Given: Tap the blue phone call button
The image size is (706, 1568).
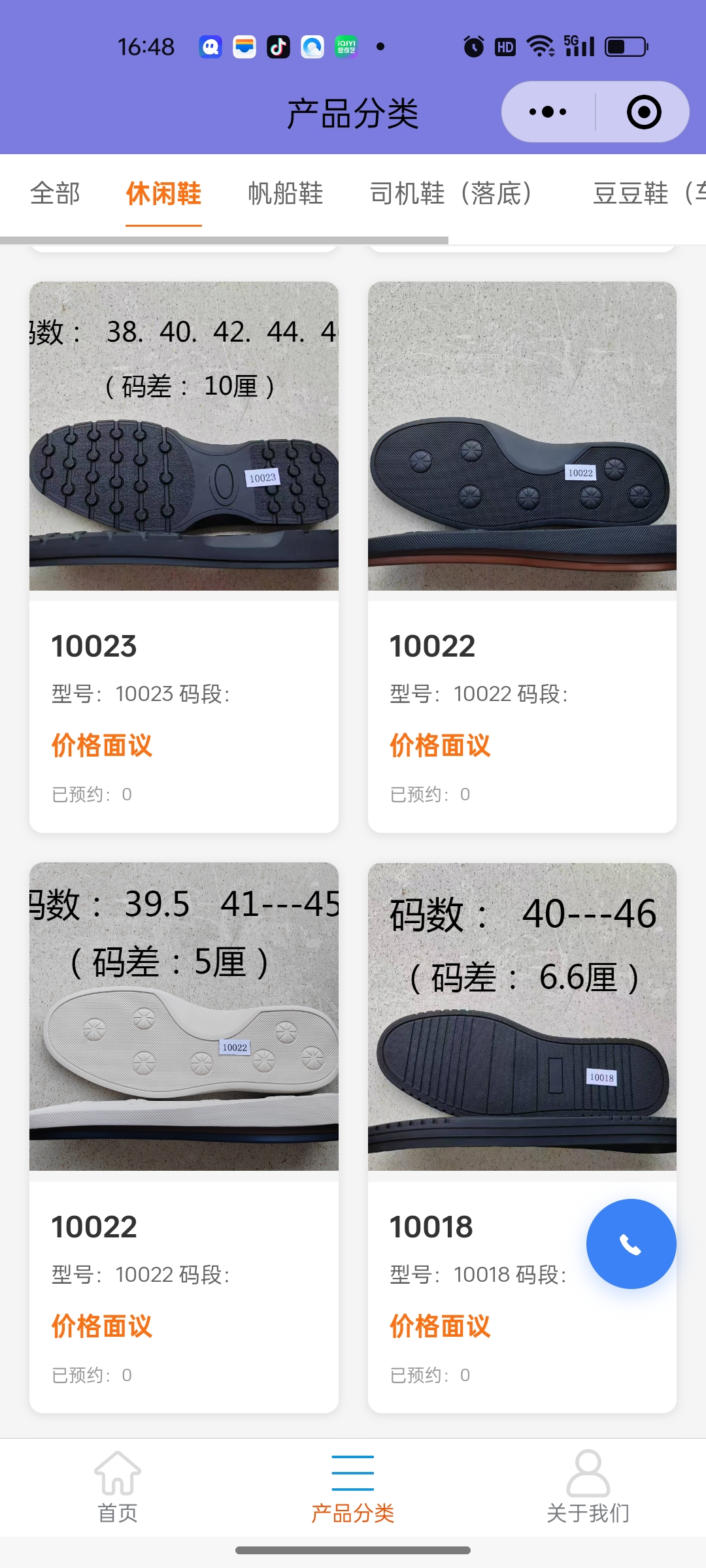Looking at the screenshot, I should [x=631, y=1244].
